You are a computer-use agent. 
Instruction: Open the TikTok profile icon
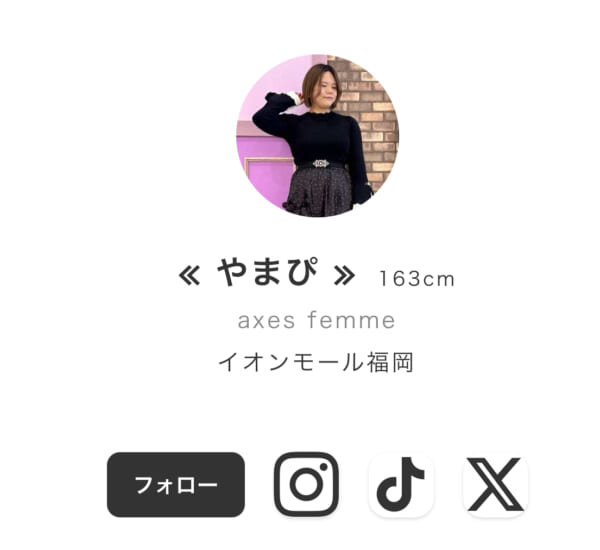401,485
